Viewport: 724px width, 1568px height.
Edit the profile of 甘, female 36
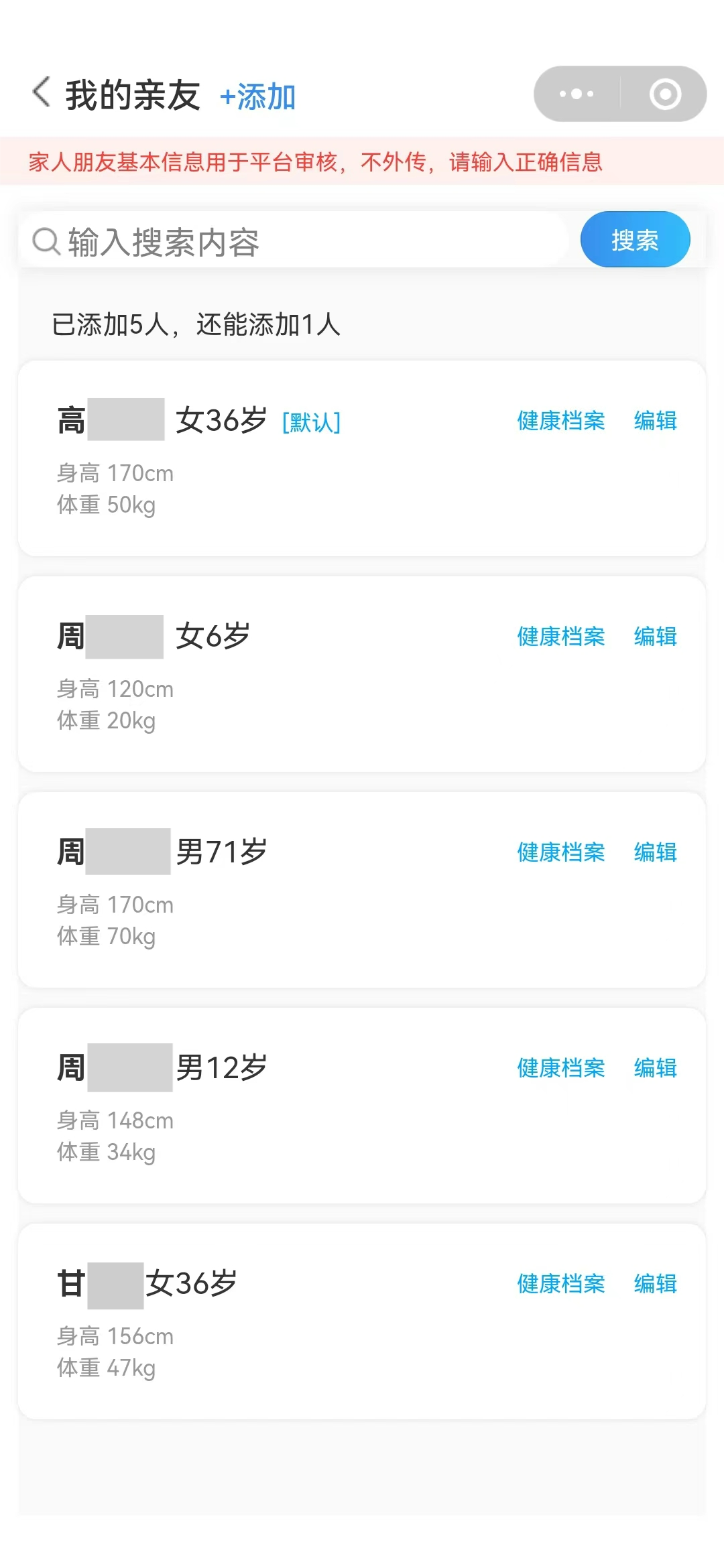[x=654, y=1283]
